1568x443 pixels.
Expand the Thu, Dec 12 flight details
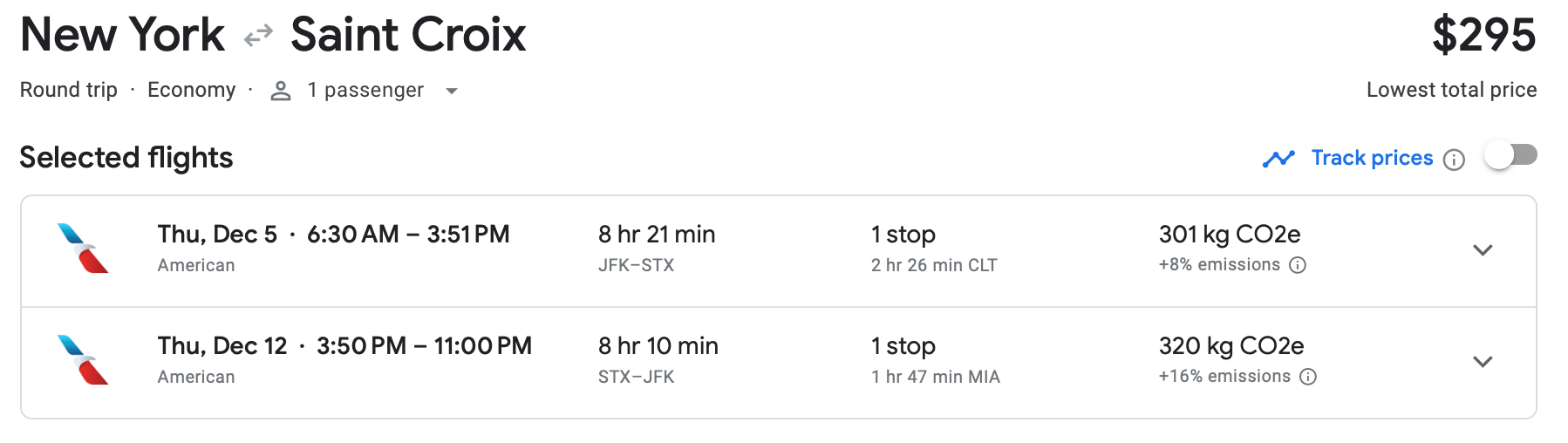click(1482, 362)
